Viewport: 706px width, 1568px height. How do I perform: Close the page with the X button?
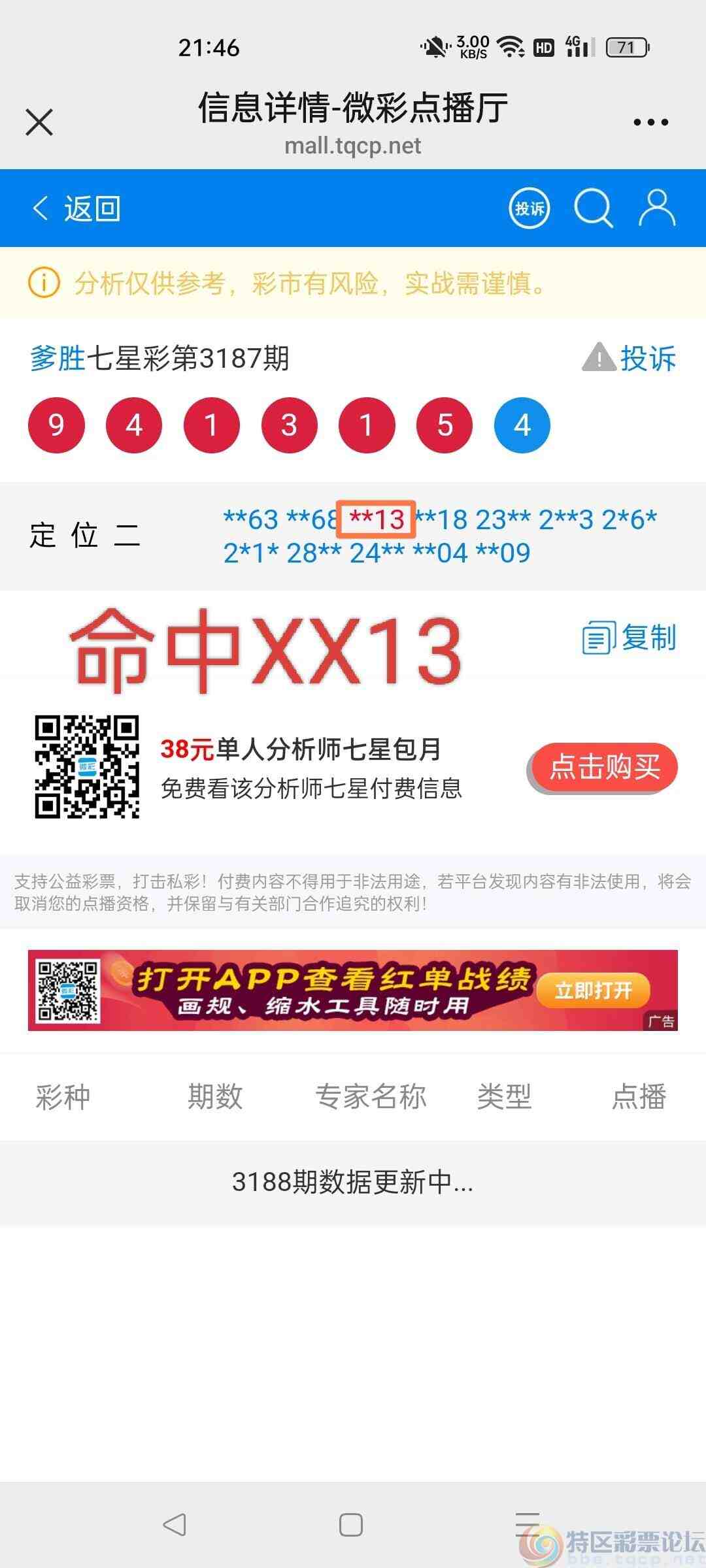click(x=39, y=121)
